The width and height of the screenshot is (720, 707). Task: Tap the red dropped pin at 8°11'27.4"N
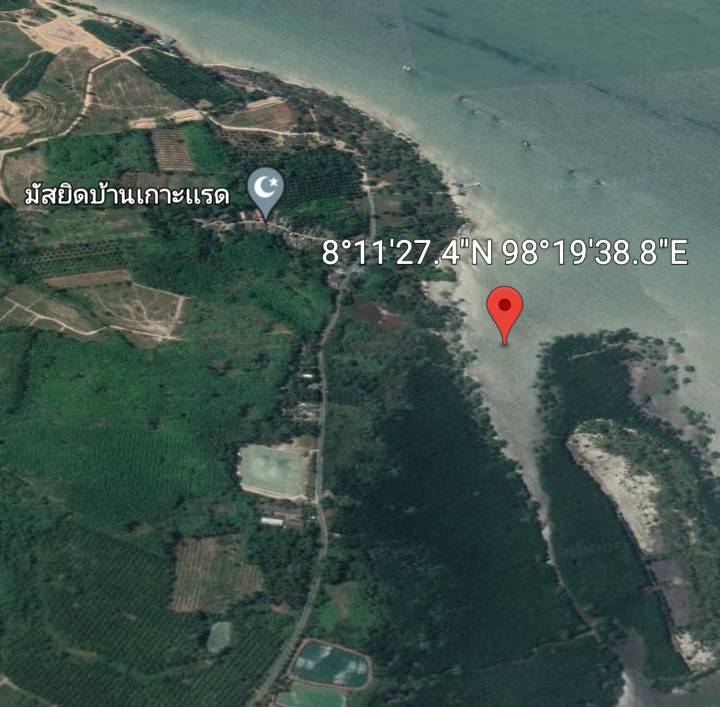pos(505,308)
